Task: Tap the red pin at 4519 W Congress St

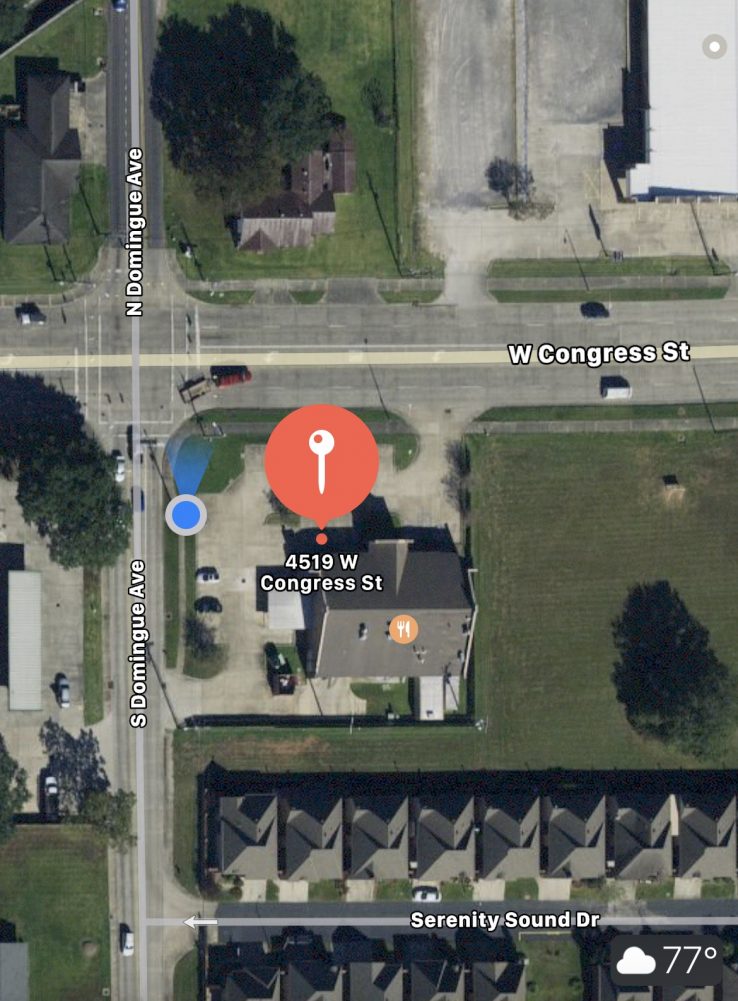Action: tap(321, 463)
